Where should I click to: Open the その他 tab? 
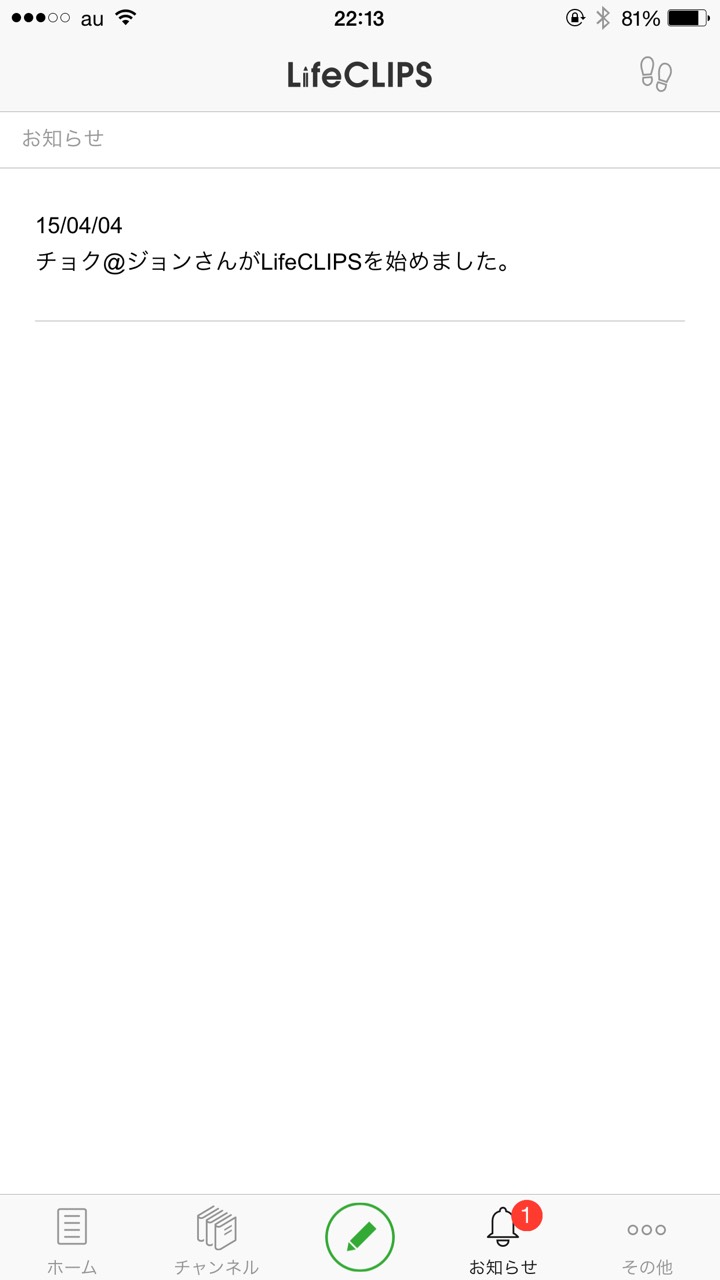click(x=647, y=1238)
